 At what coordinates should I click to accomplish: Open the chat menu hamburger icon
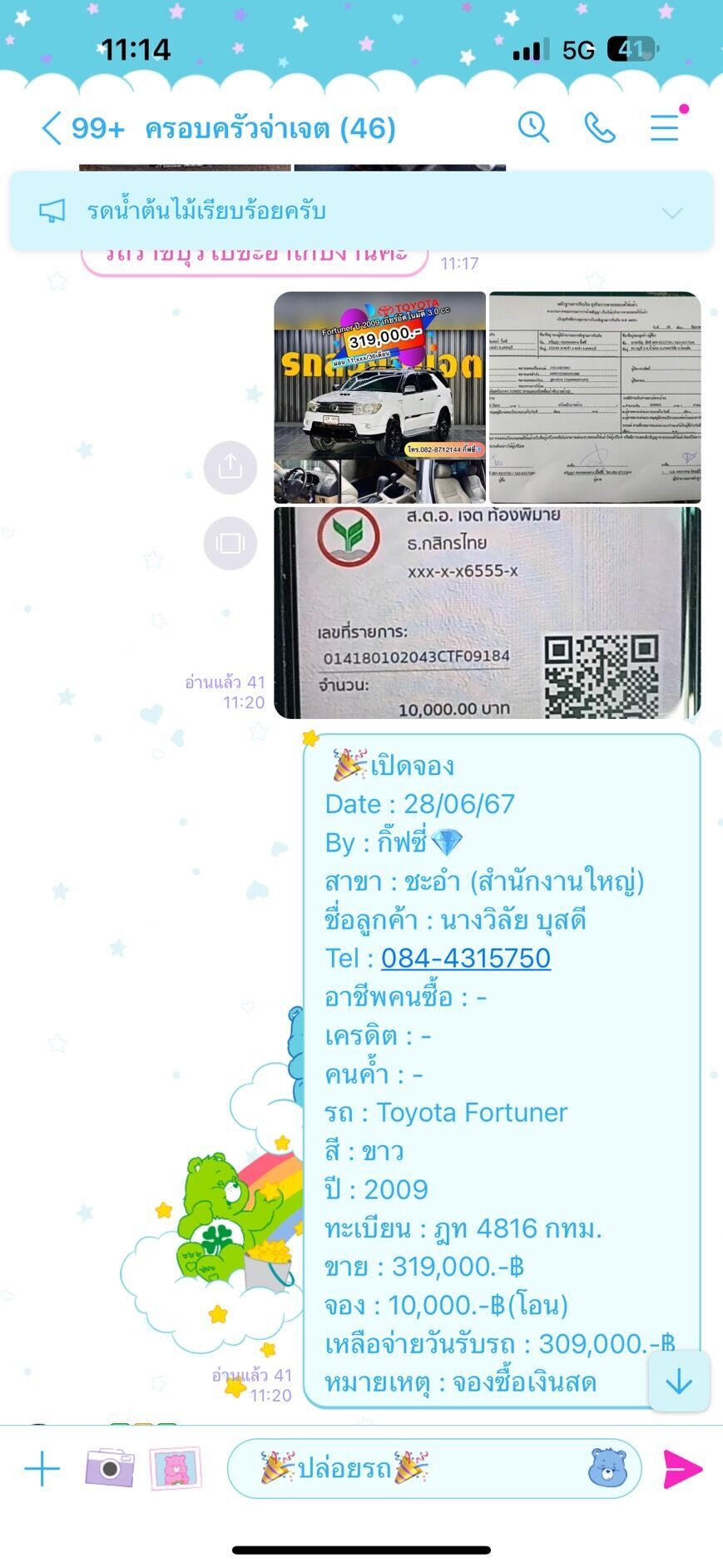[664, 128]
